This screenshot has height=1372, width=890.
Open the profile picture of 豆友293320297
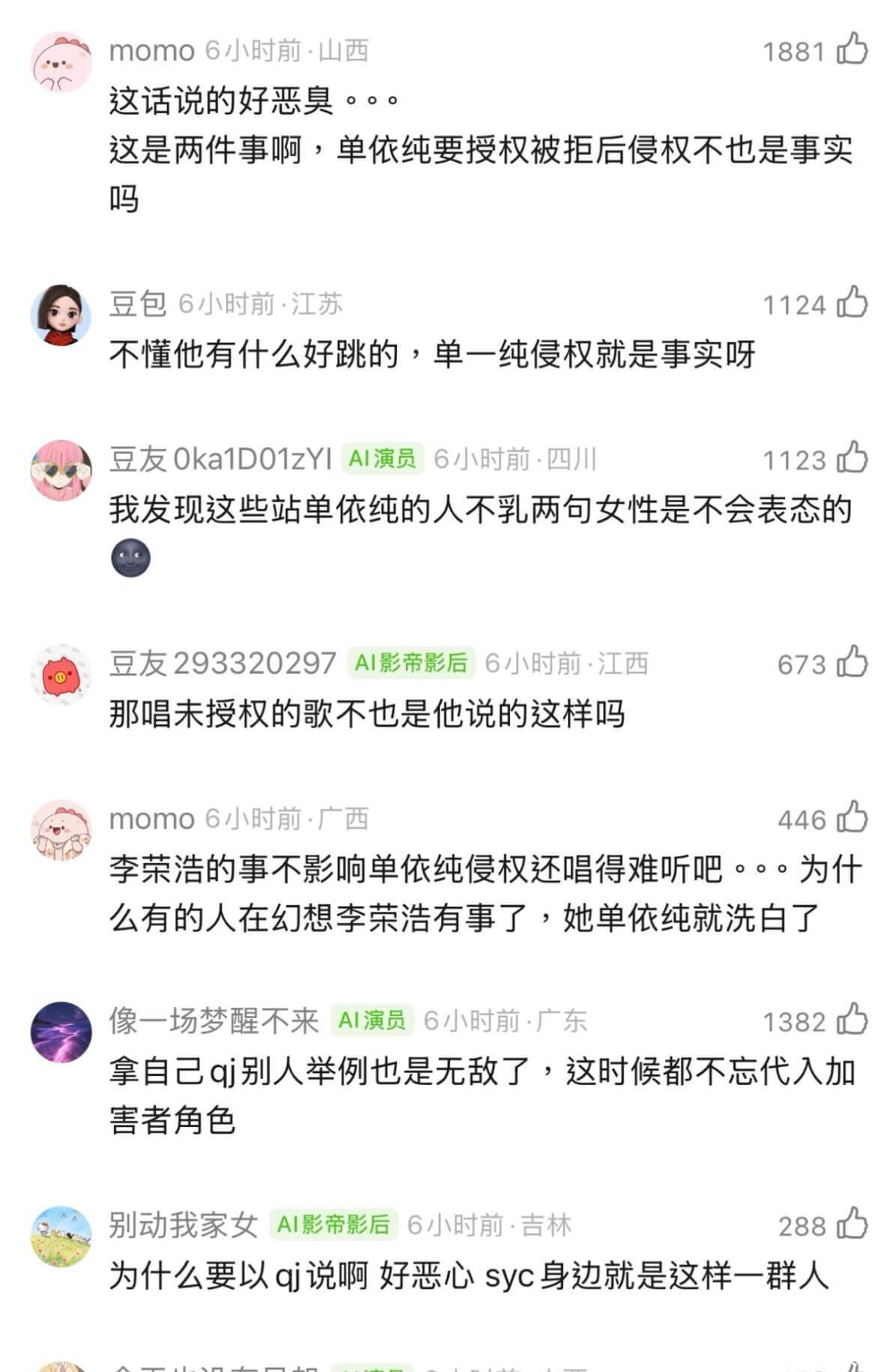click(x=61, y=674)
